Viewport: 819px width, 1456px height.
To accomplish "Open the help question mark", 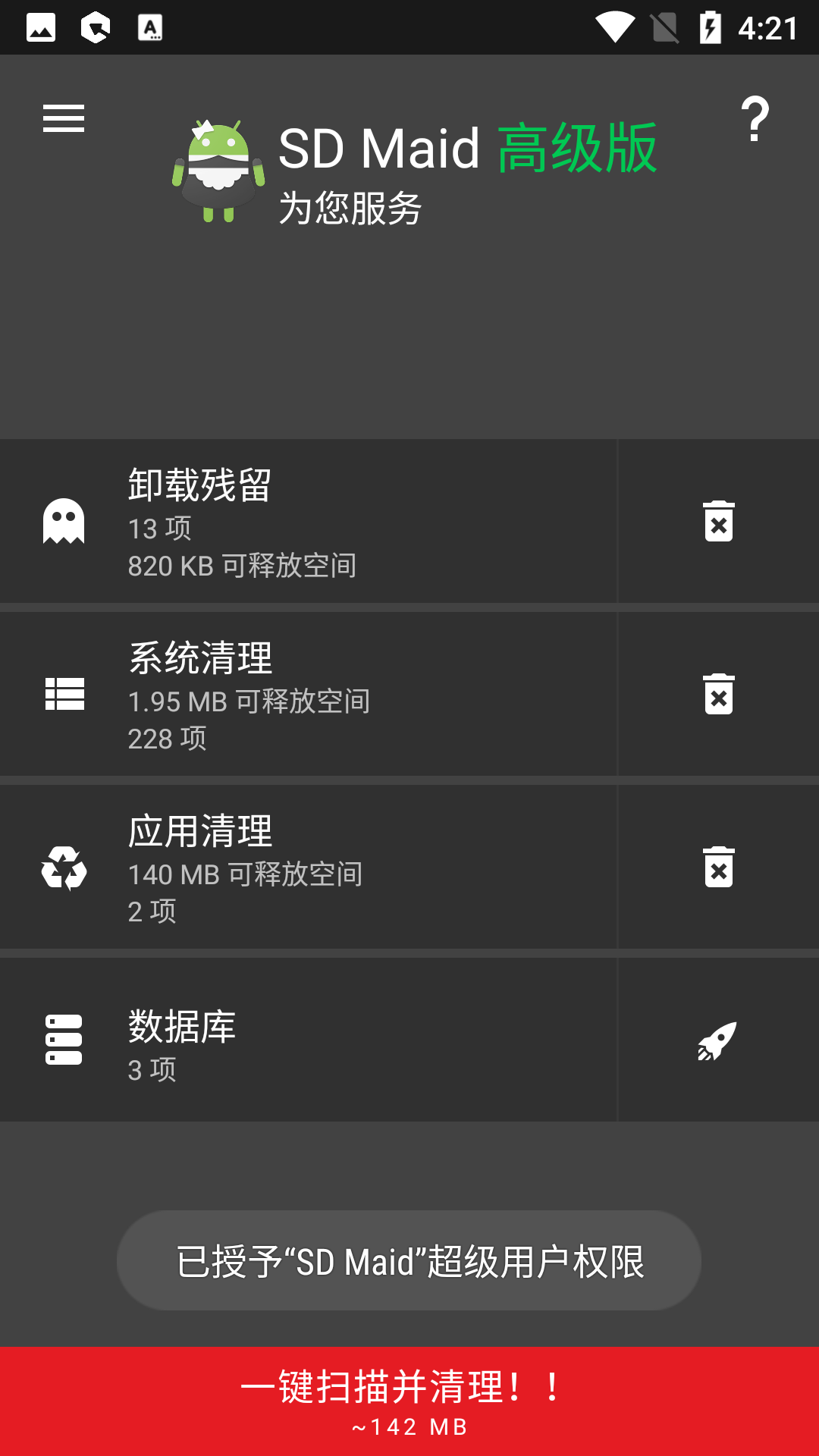I will [755, 119].
